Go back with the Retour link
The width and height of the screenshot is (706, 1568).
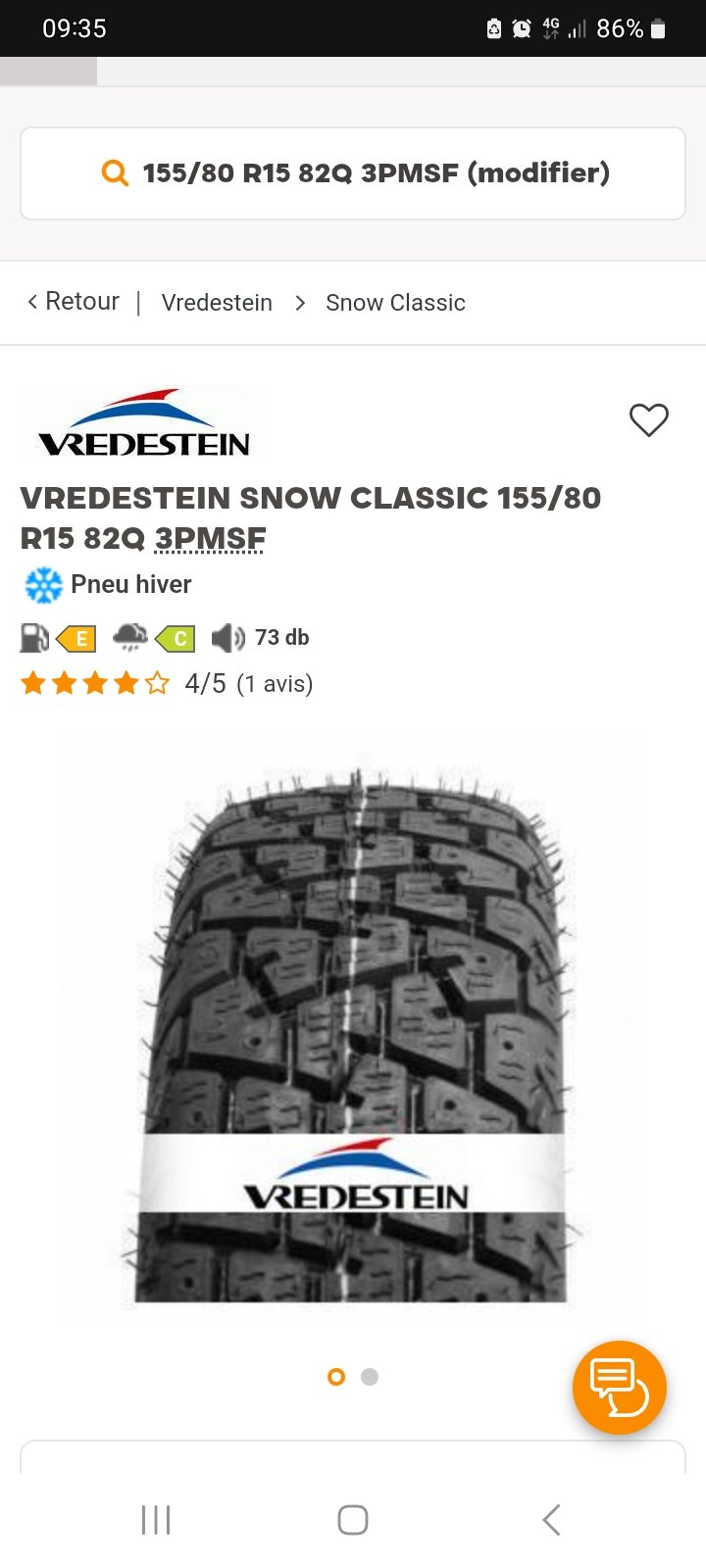(73, 302)
